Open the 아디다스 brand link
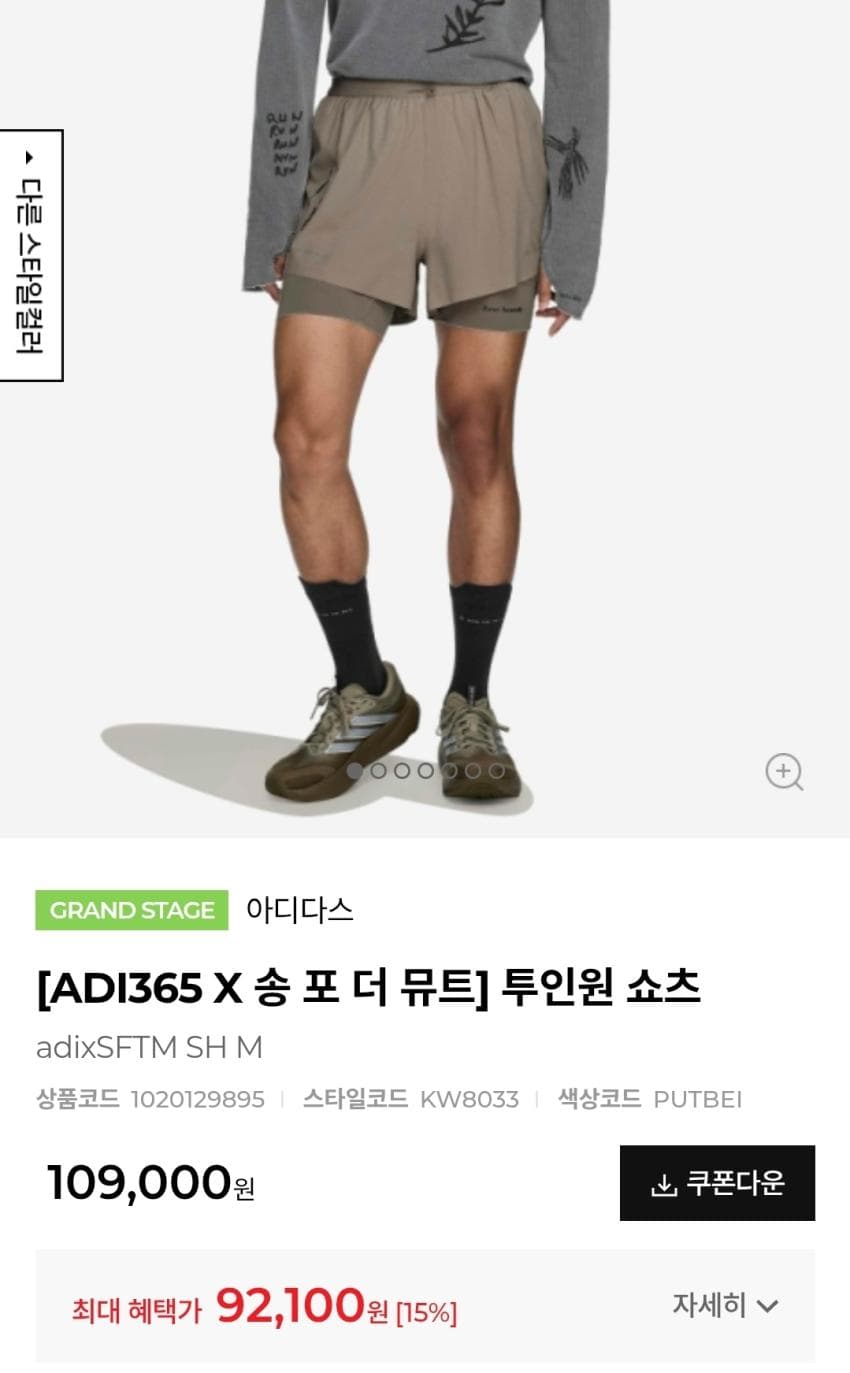 (x=299, y=910)
